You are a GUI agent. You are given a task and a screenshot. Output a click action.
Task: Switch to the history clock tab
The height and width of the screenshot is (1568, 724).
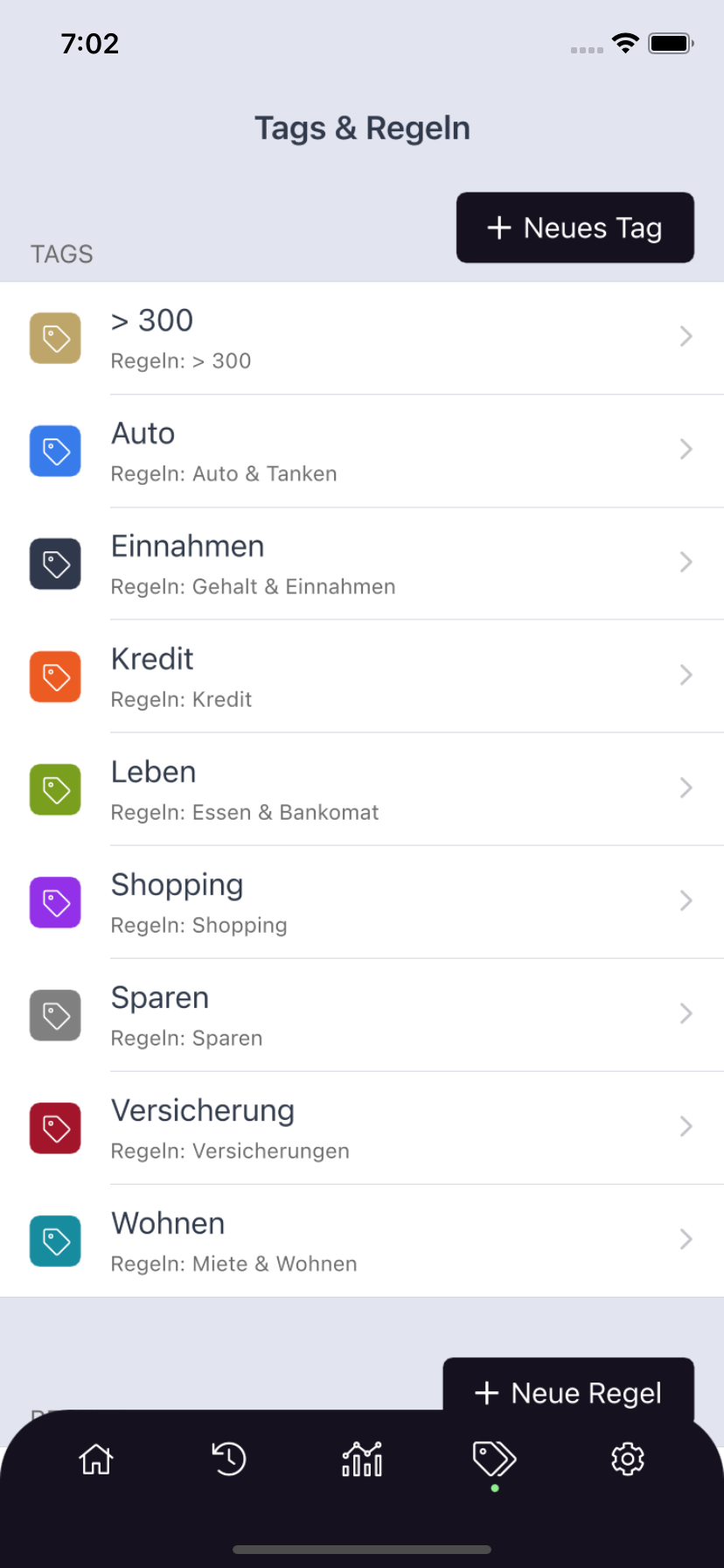click(x=229, y=1459)
